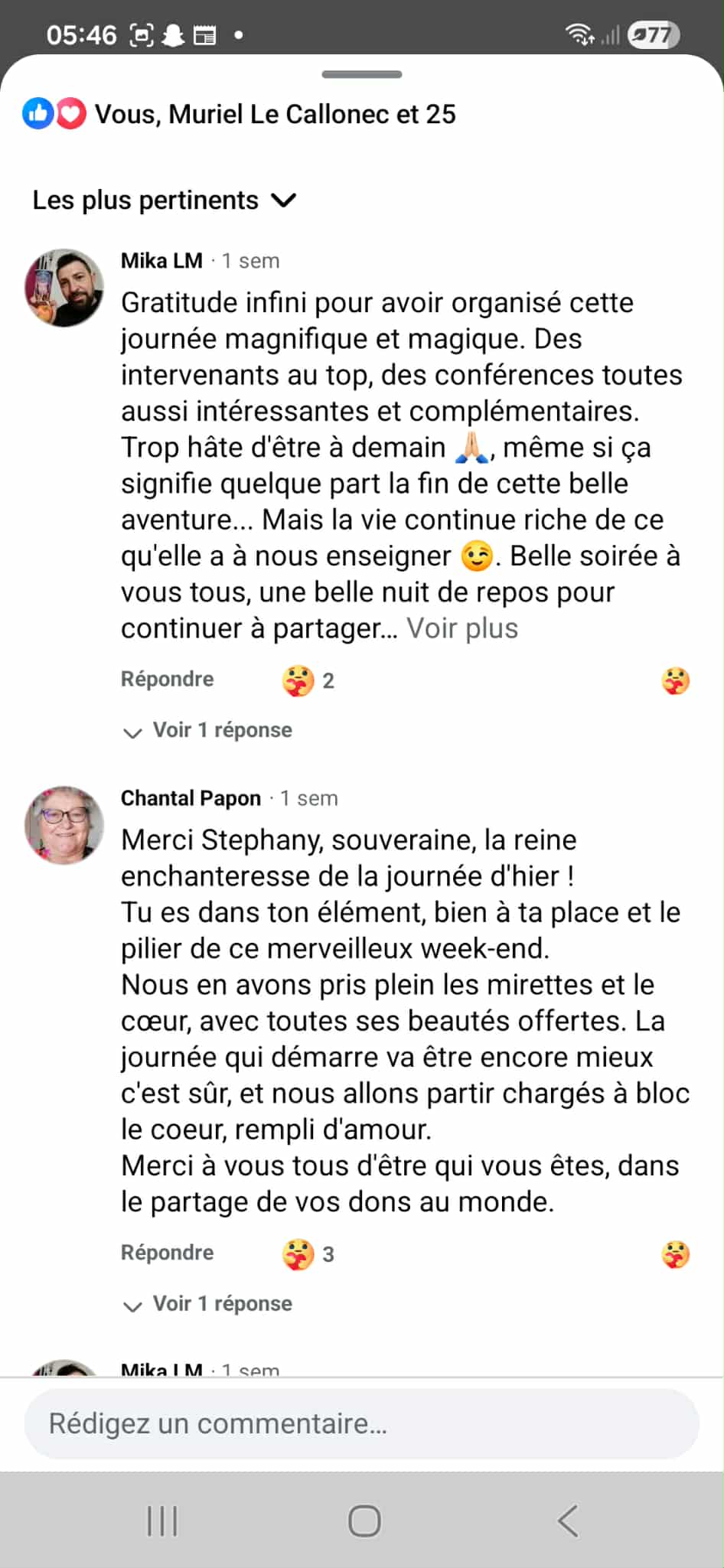724x1568 pixels.
Task: Open recent apps from the navigation bar
Action: (162, 1521)
